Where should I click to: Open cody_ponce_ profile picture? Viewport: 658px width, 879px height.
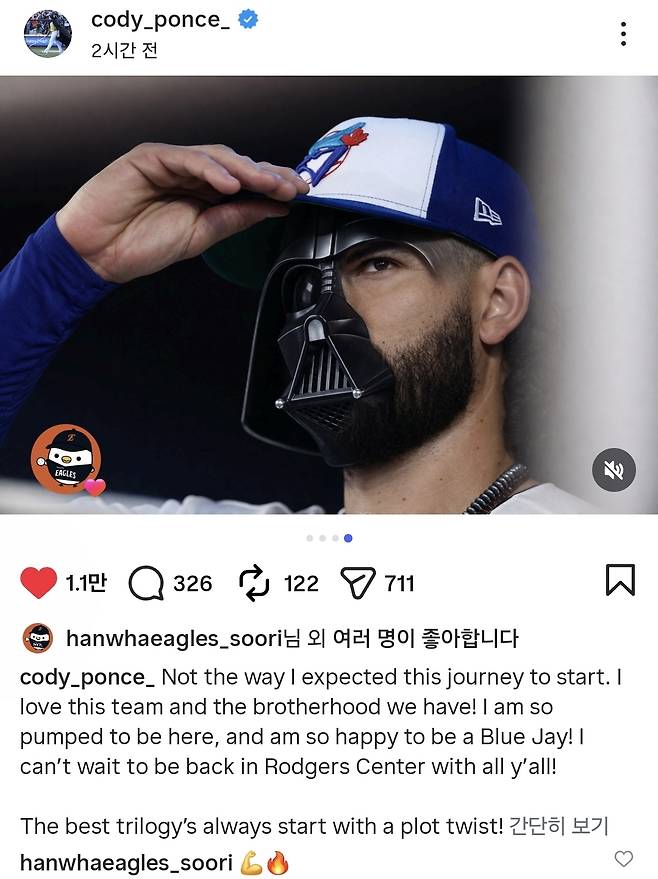pos(46,33)
